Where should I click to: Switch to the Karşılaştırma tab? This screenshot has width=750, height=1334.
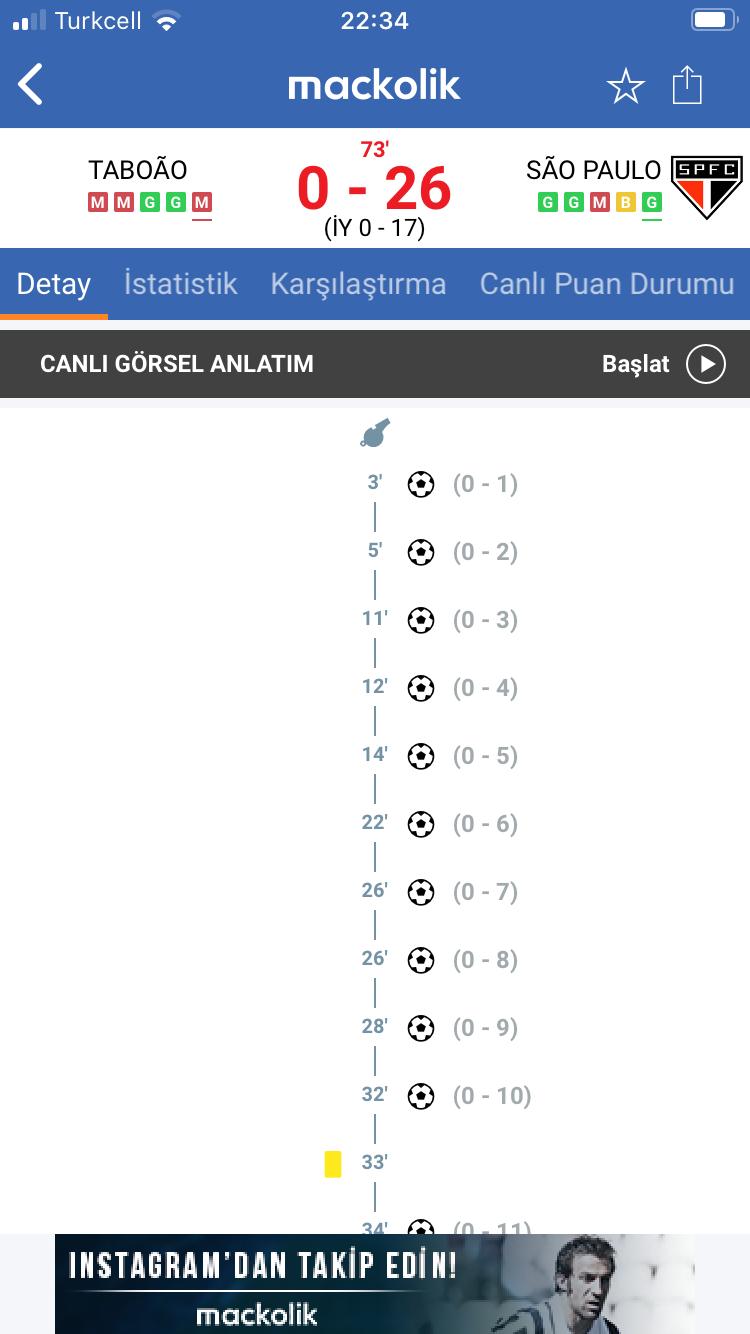tap(358, 284)
